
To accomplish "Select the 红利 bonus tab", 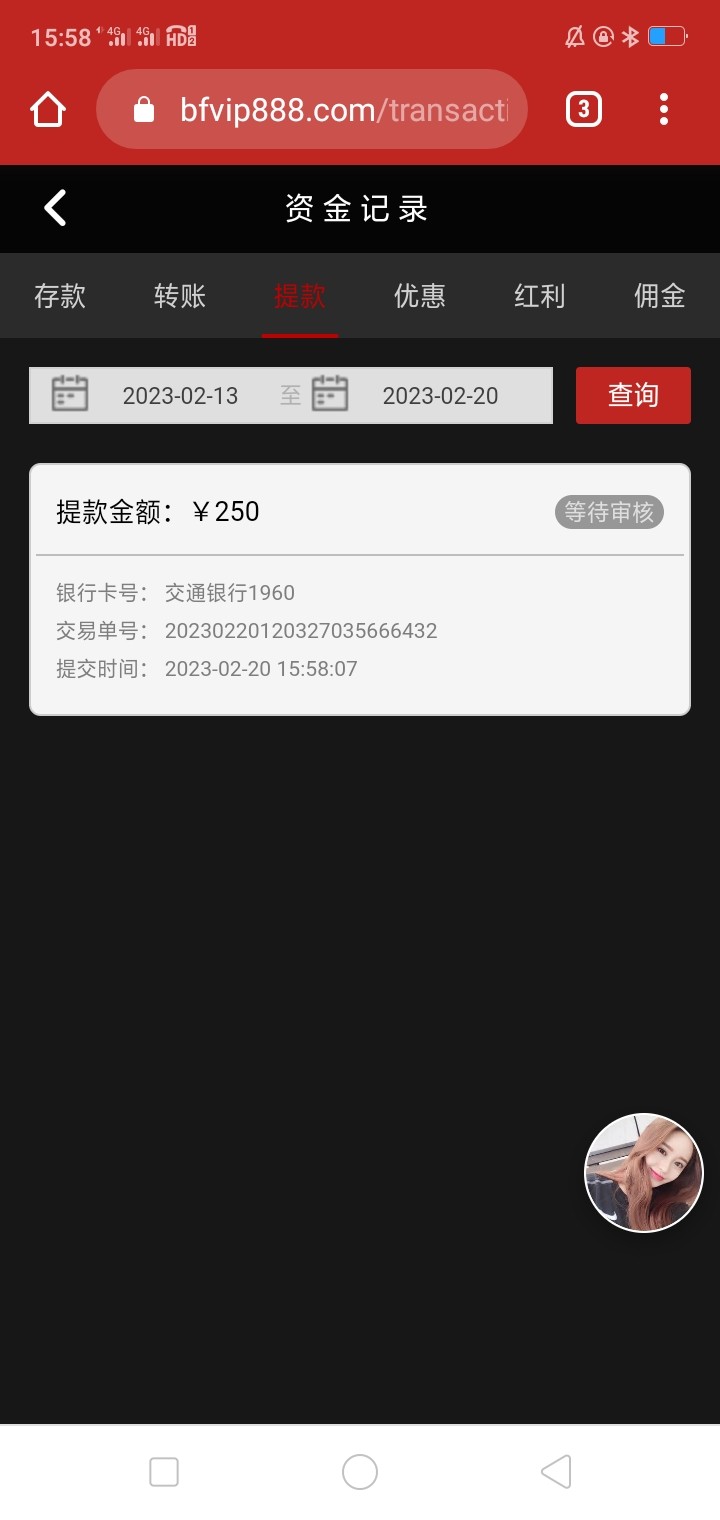I will click(x=540, y=296).
